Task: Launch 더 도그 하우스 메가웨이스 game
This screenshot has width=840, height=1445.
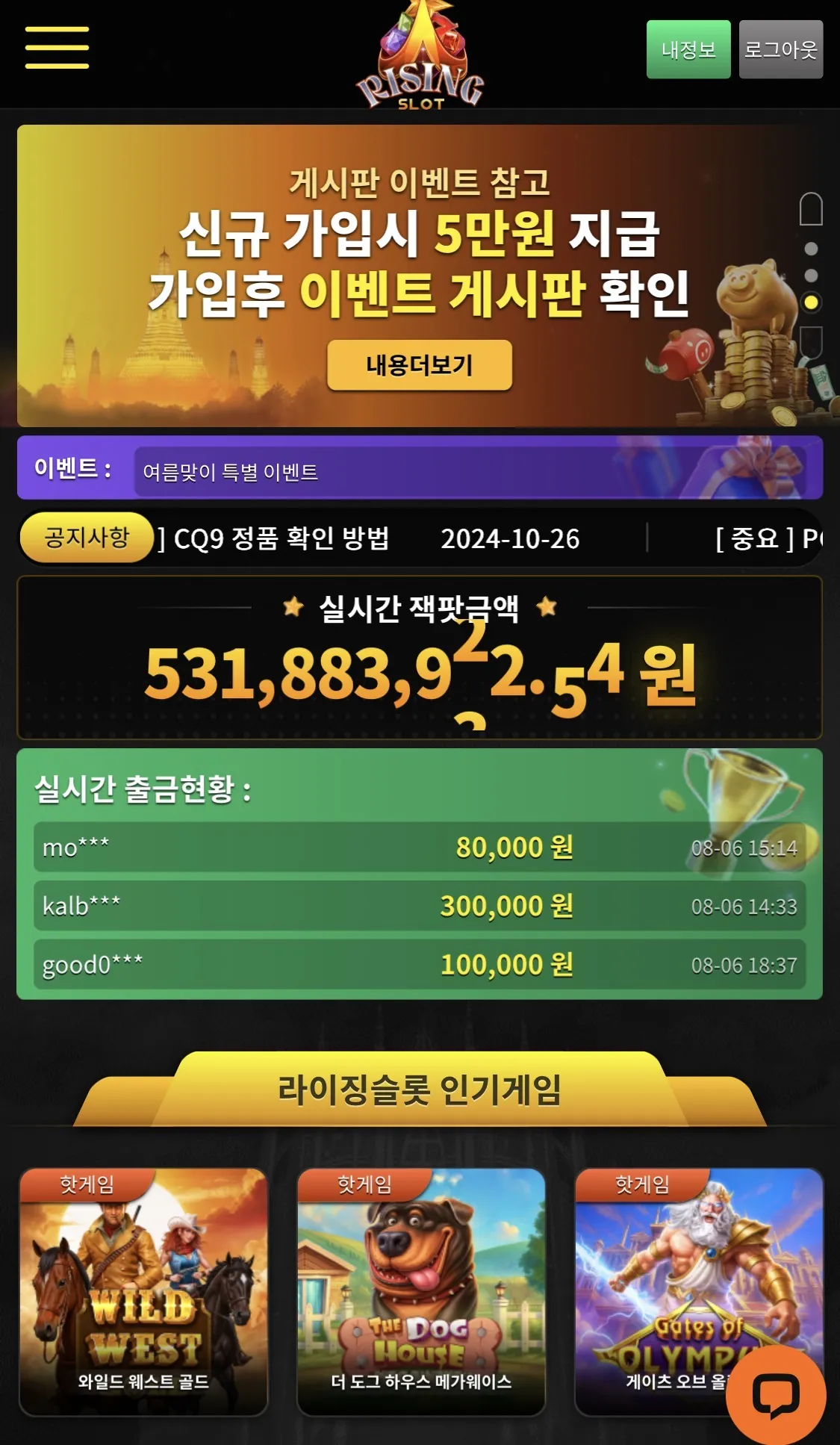Action: coord(421,1292)
